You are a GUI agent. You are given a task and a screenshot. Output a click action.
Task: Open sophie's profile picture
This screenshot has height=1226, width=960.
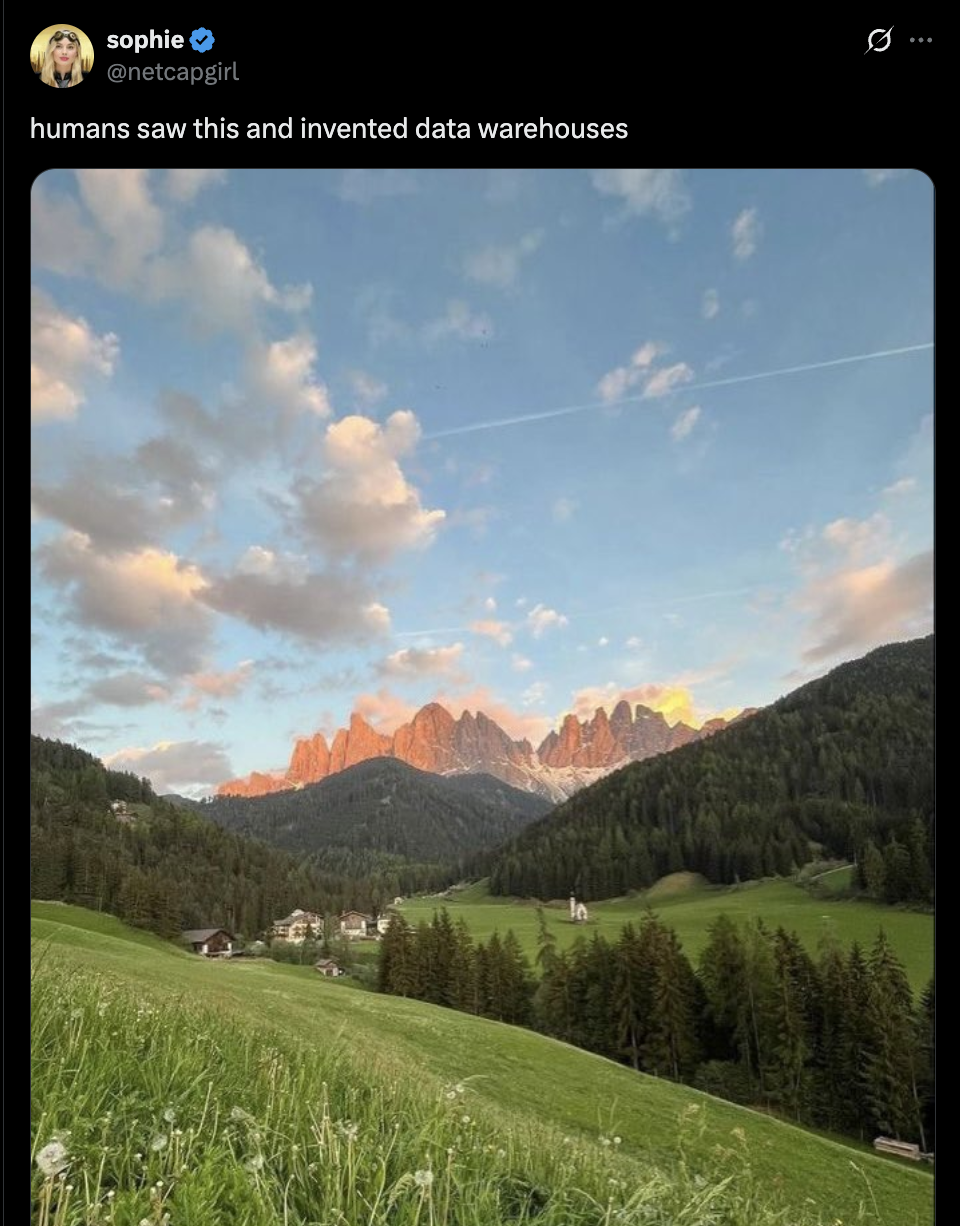(62, 56)
